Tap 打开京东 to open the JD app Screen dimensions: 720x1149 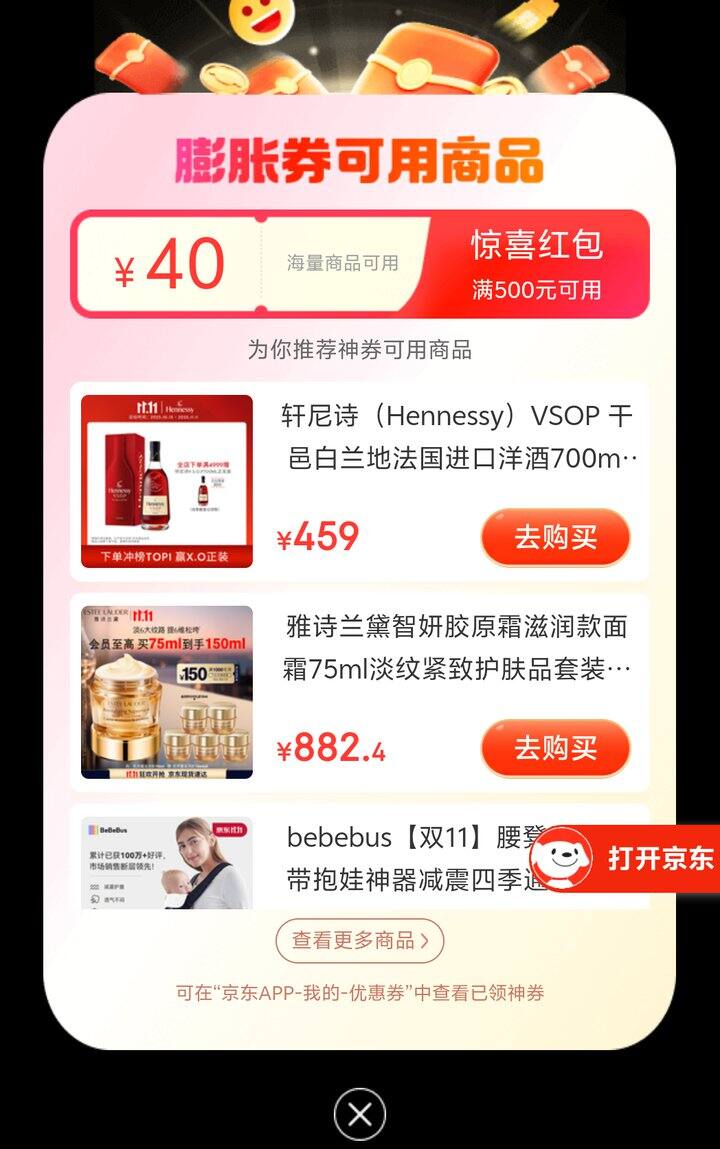(x=655, y=858)
